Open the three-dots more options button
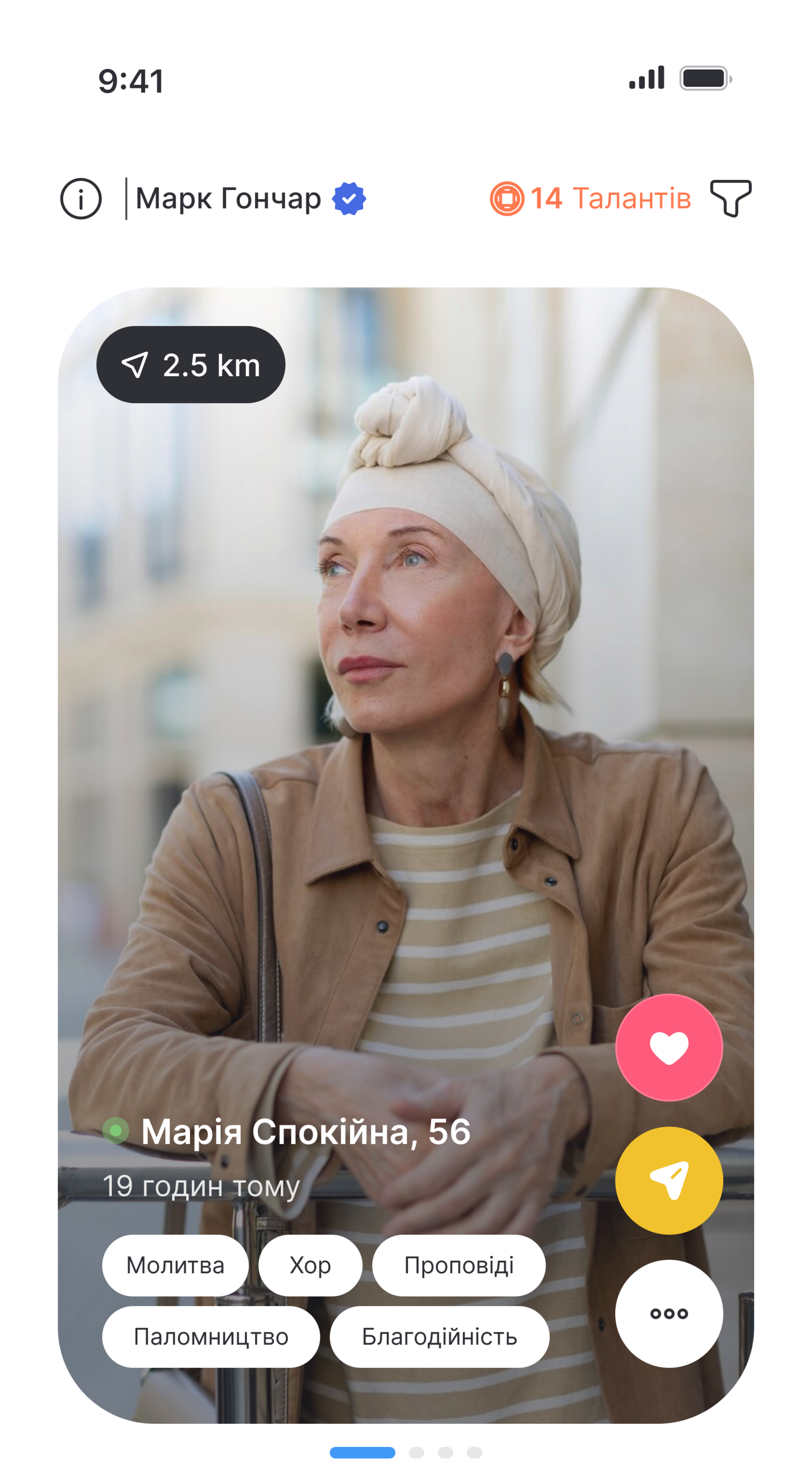Image resolution: width=812 pixels, height=1472 pixels. [668, 1313]
